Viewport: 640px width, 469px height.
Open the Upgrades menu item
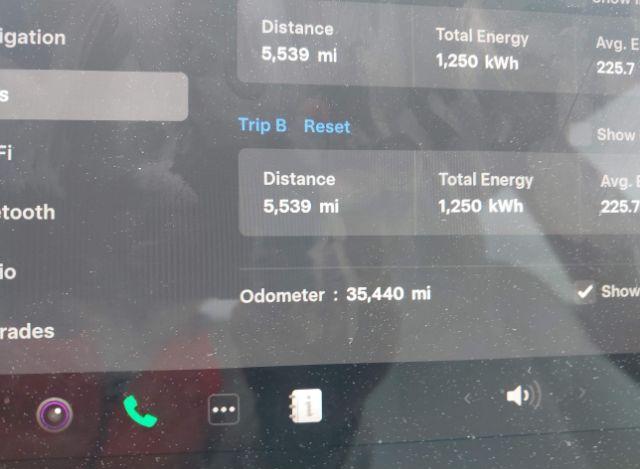[28, 331]
